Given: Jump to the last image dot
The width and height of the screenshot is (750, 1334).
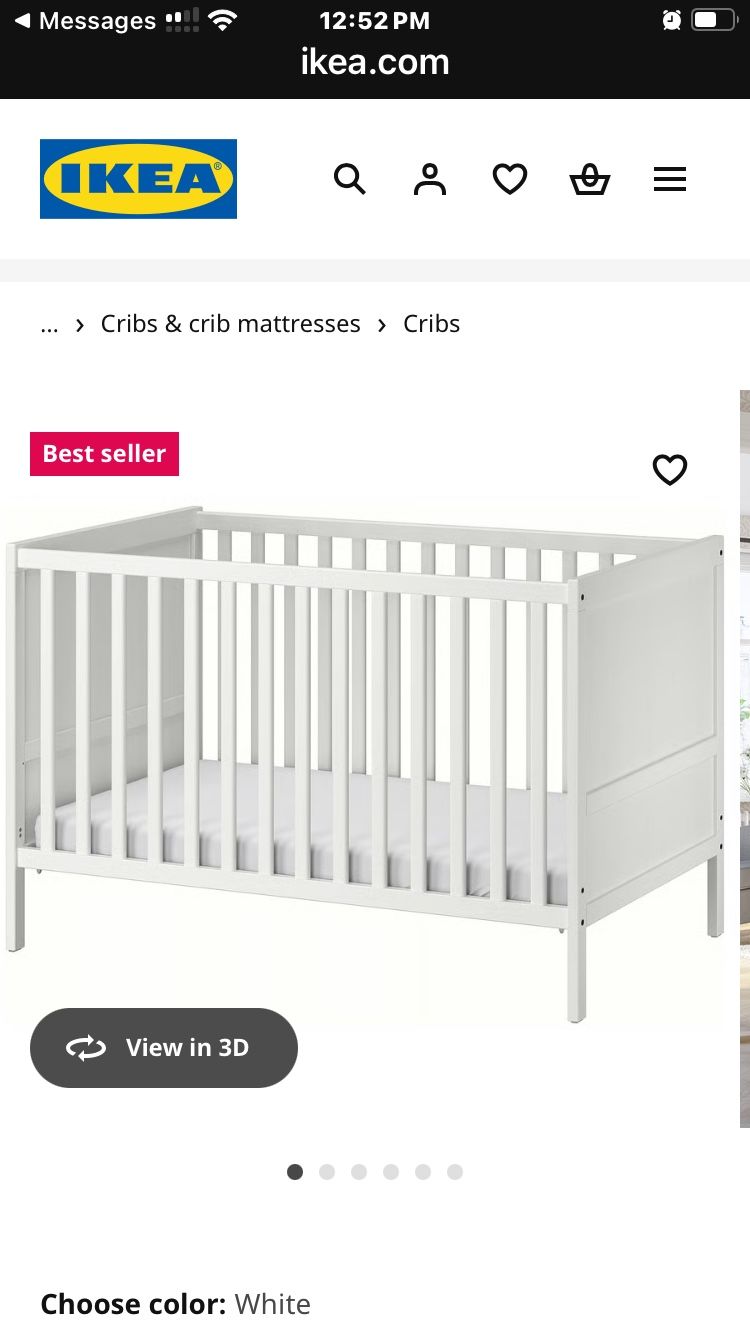Looking at the screenshot, I should point(455,1172).
